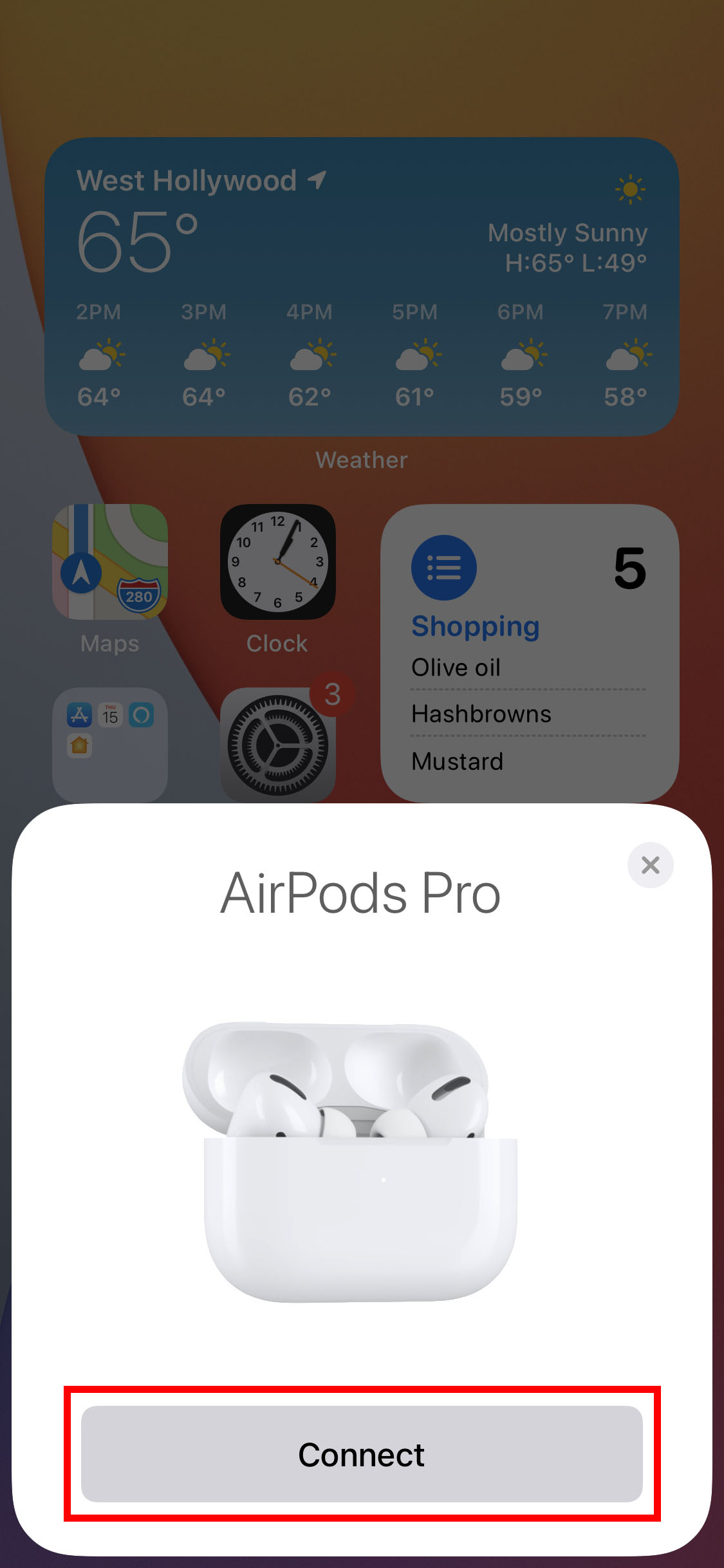Dismiss the AirPods Pro pairing card

[x=650, y=865]
